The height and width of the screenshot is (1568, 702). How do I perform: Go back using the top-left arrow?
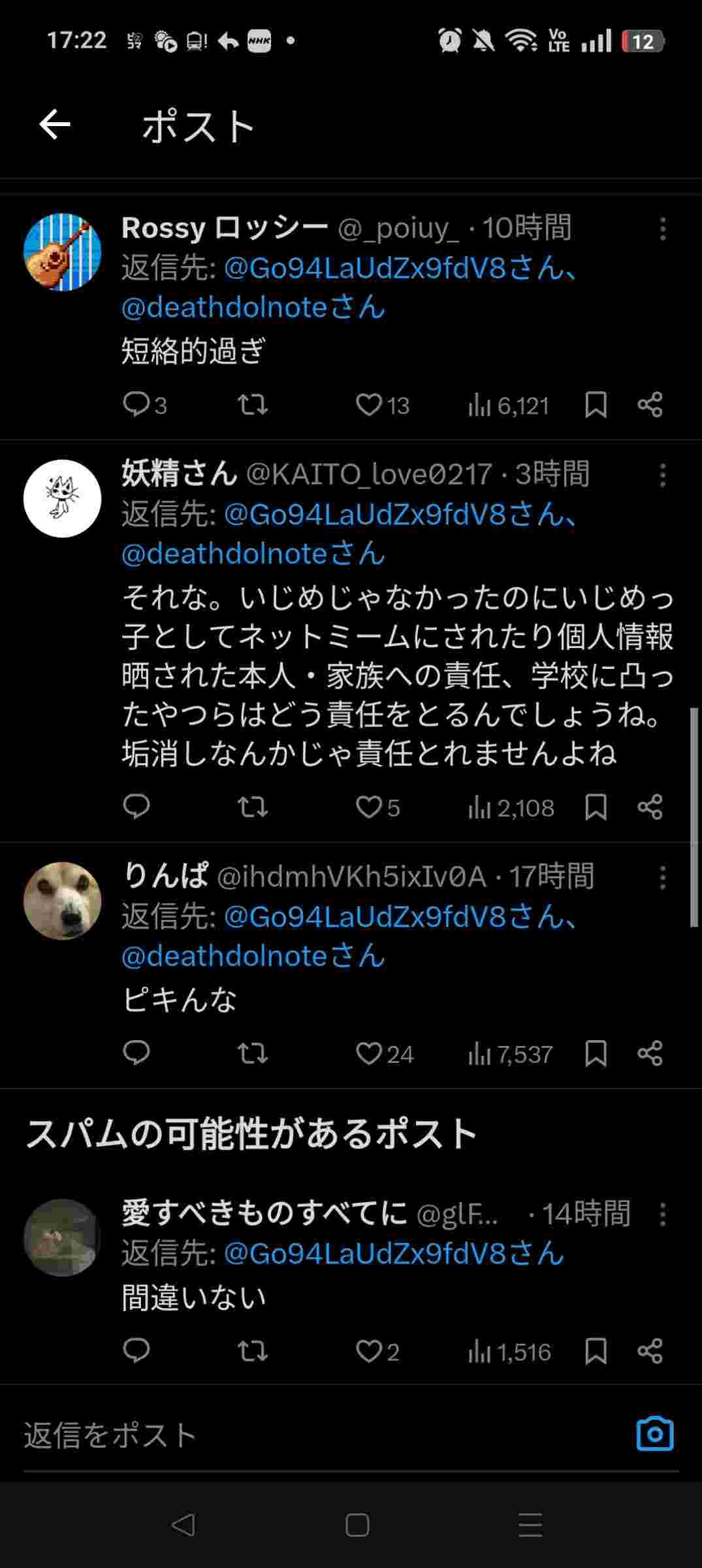(x=55, y=125)
